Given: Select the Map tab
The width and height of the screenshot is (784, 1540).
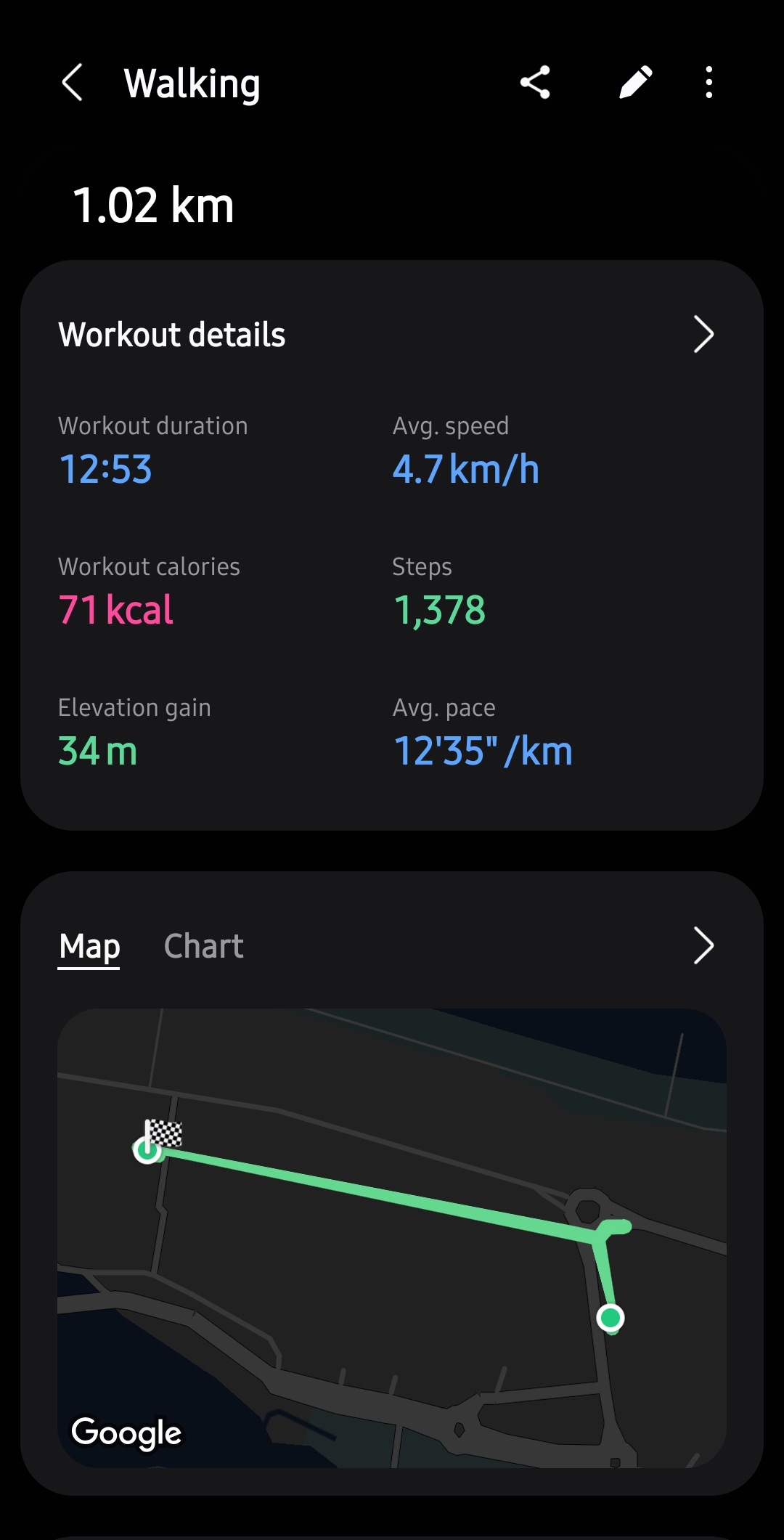Looking at the screenshot, I should tap(89, 946).
